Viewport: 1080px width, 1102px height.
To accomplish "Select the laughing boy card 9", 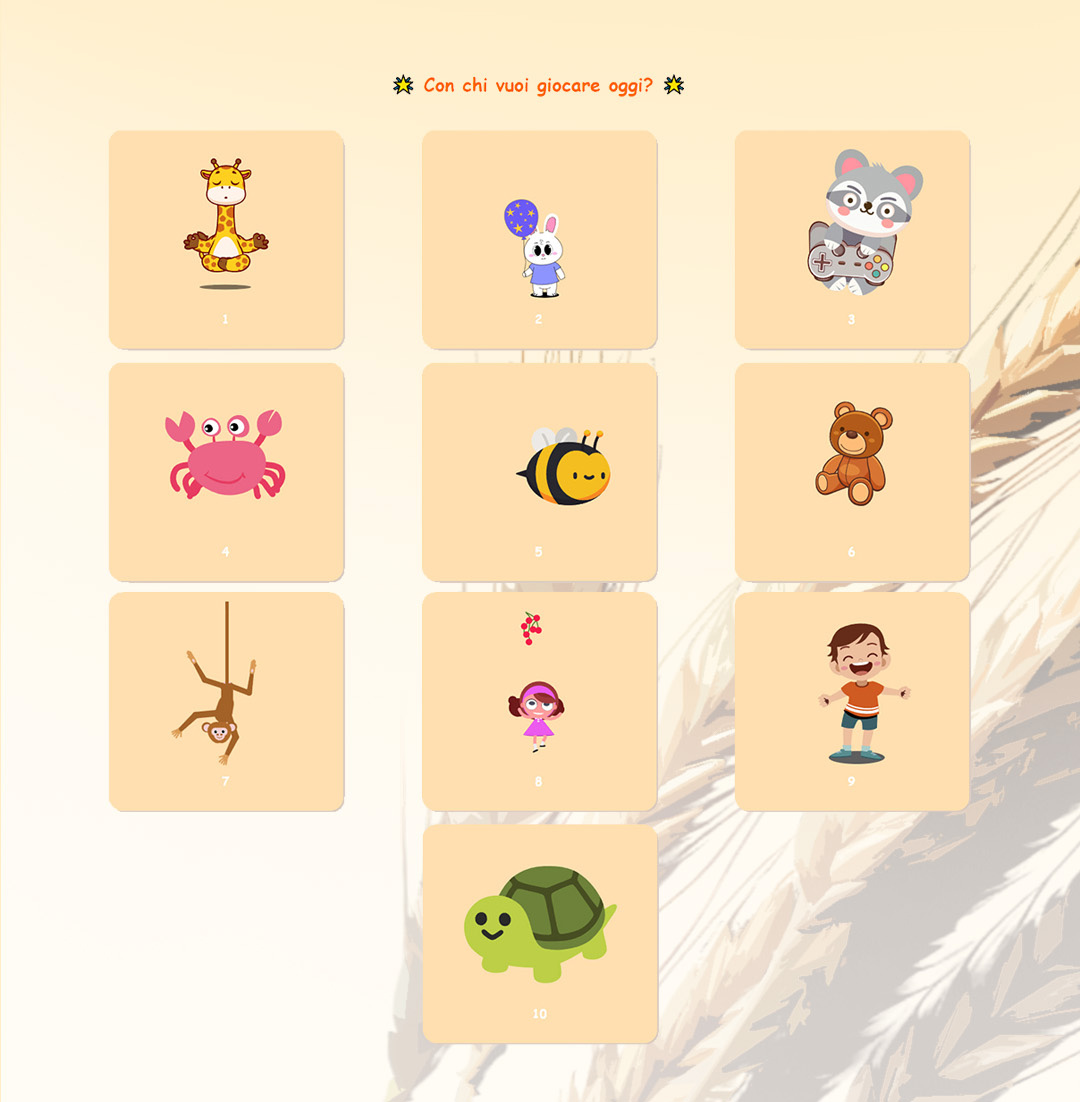I will (852, 701).
